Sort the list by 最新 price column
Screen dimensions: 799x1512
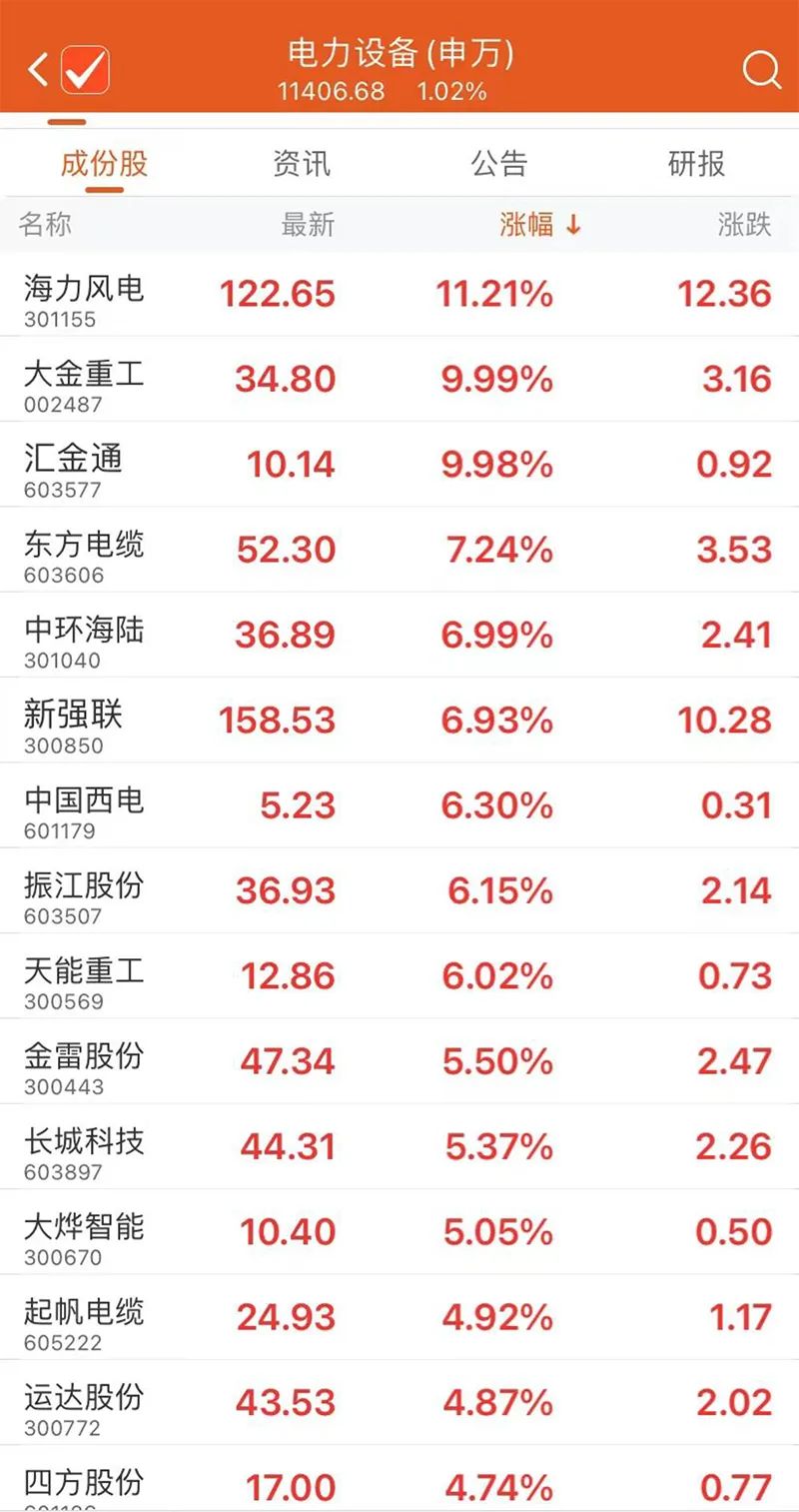click(x=308, y=225)
